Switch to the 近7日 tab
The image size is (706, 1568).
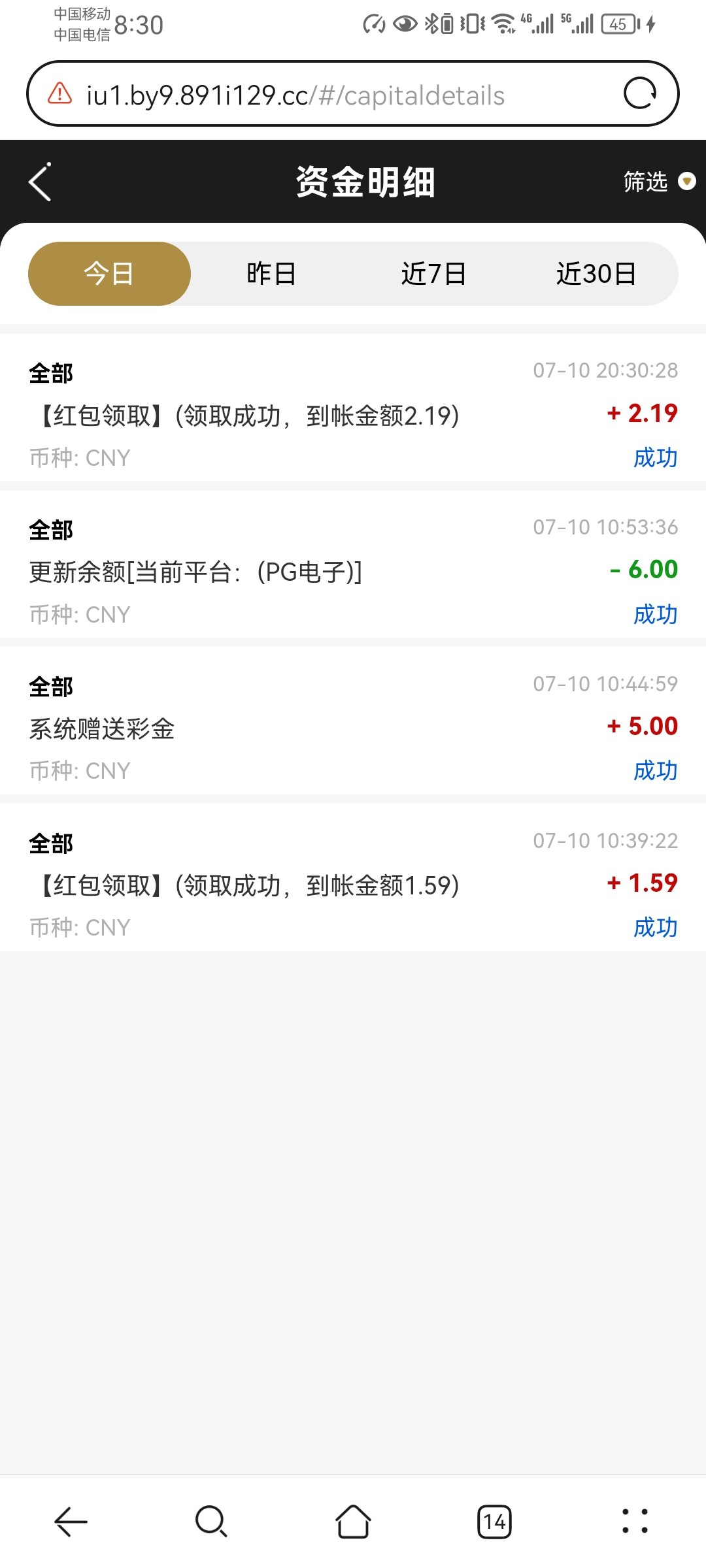[x=434, y=273]
